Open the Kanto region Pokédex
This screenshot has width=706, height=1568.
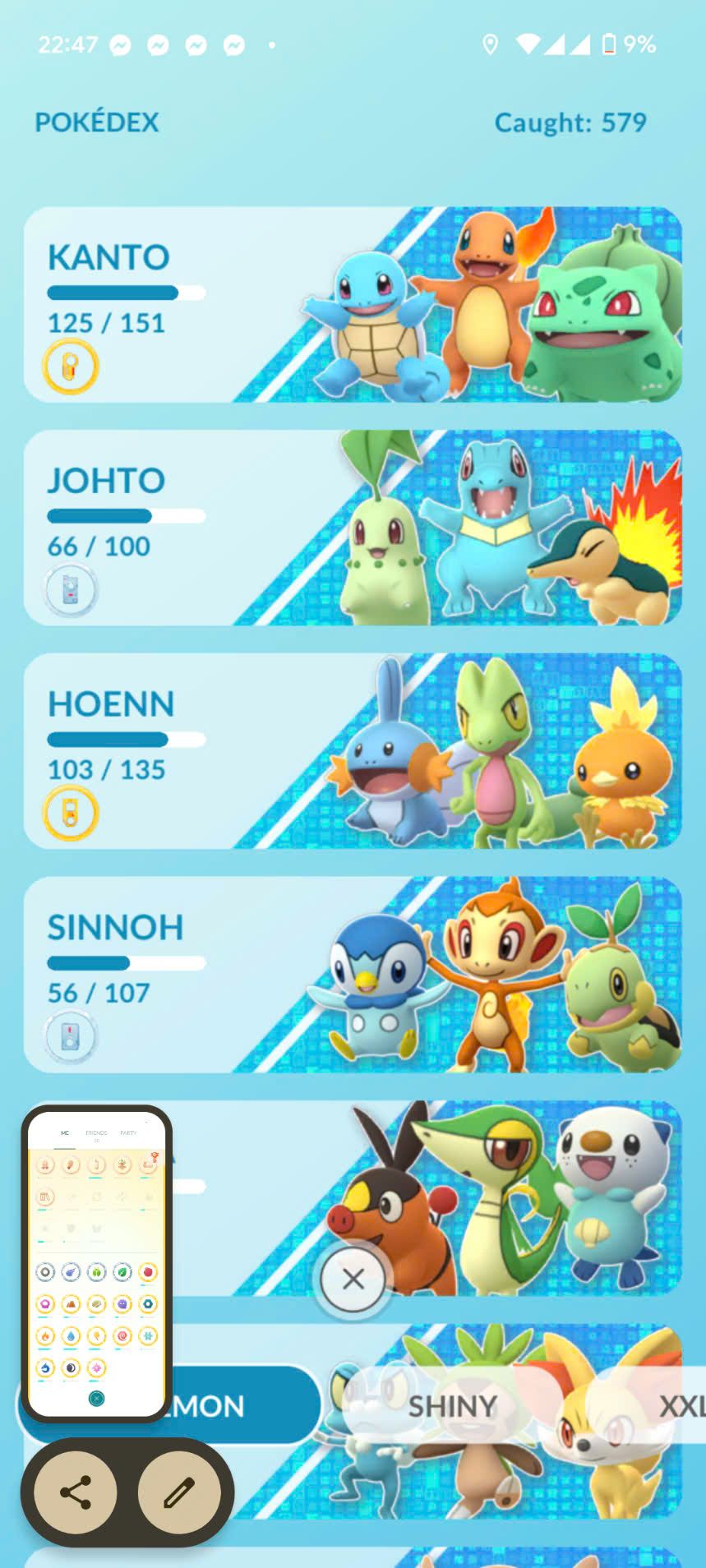tap(353, 305)
